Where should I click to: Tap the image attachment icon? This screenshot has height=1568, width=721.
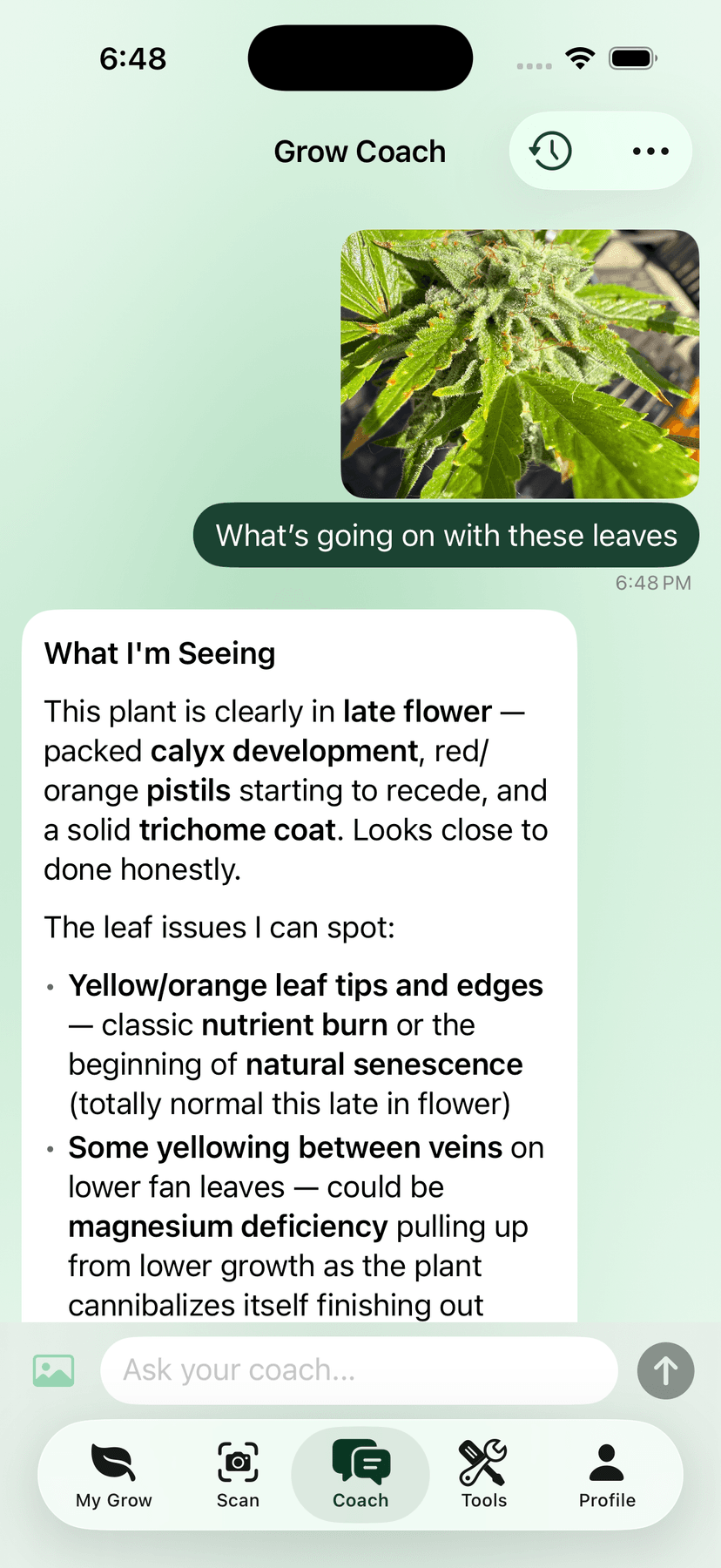point(53,1370)
